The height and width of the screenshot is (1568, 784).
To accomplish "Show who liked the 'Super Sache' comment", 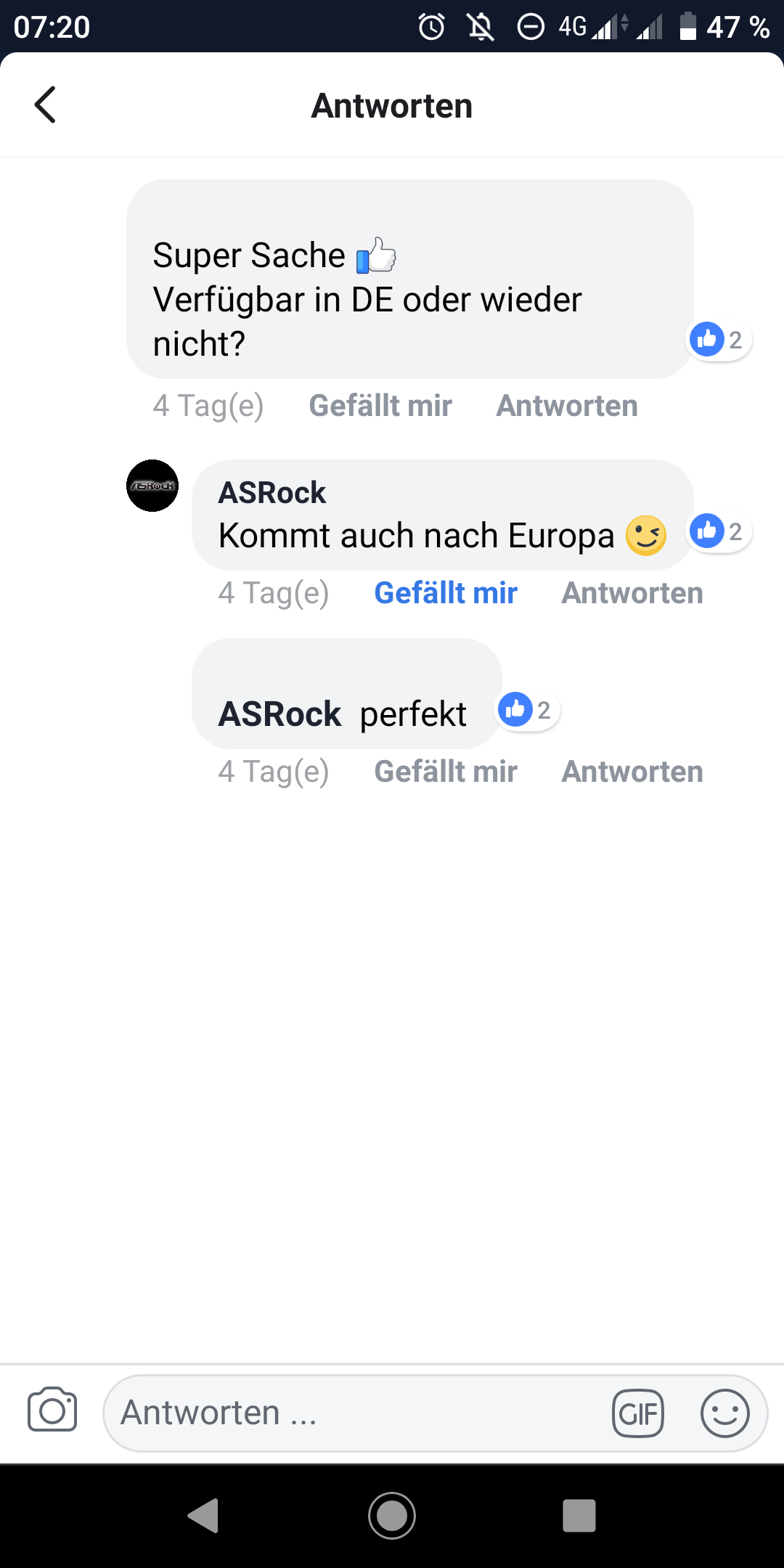I will pyautogui.click(x=718, y=340).
